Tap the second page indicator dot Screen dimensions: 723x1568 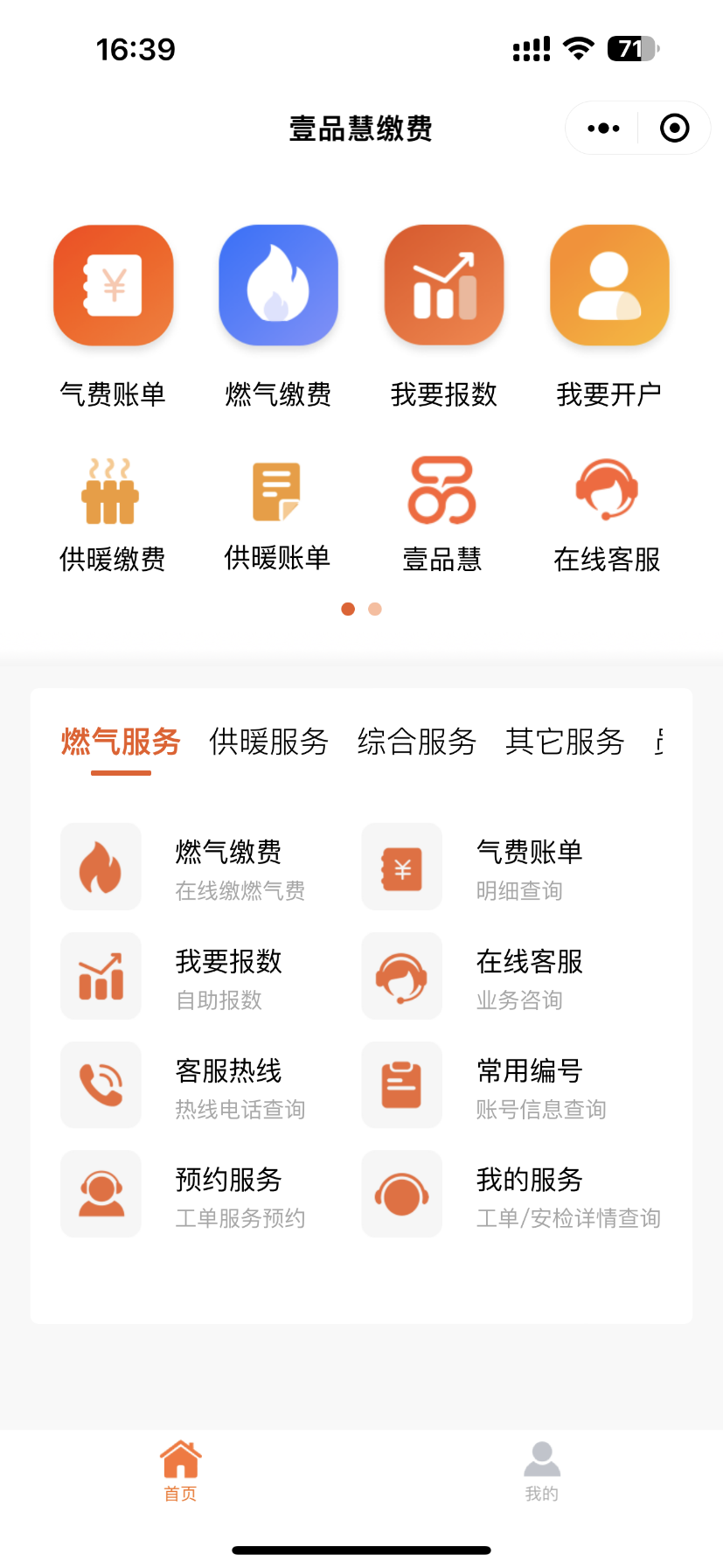pyautogui.click(x=375, y=609)
